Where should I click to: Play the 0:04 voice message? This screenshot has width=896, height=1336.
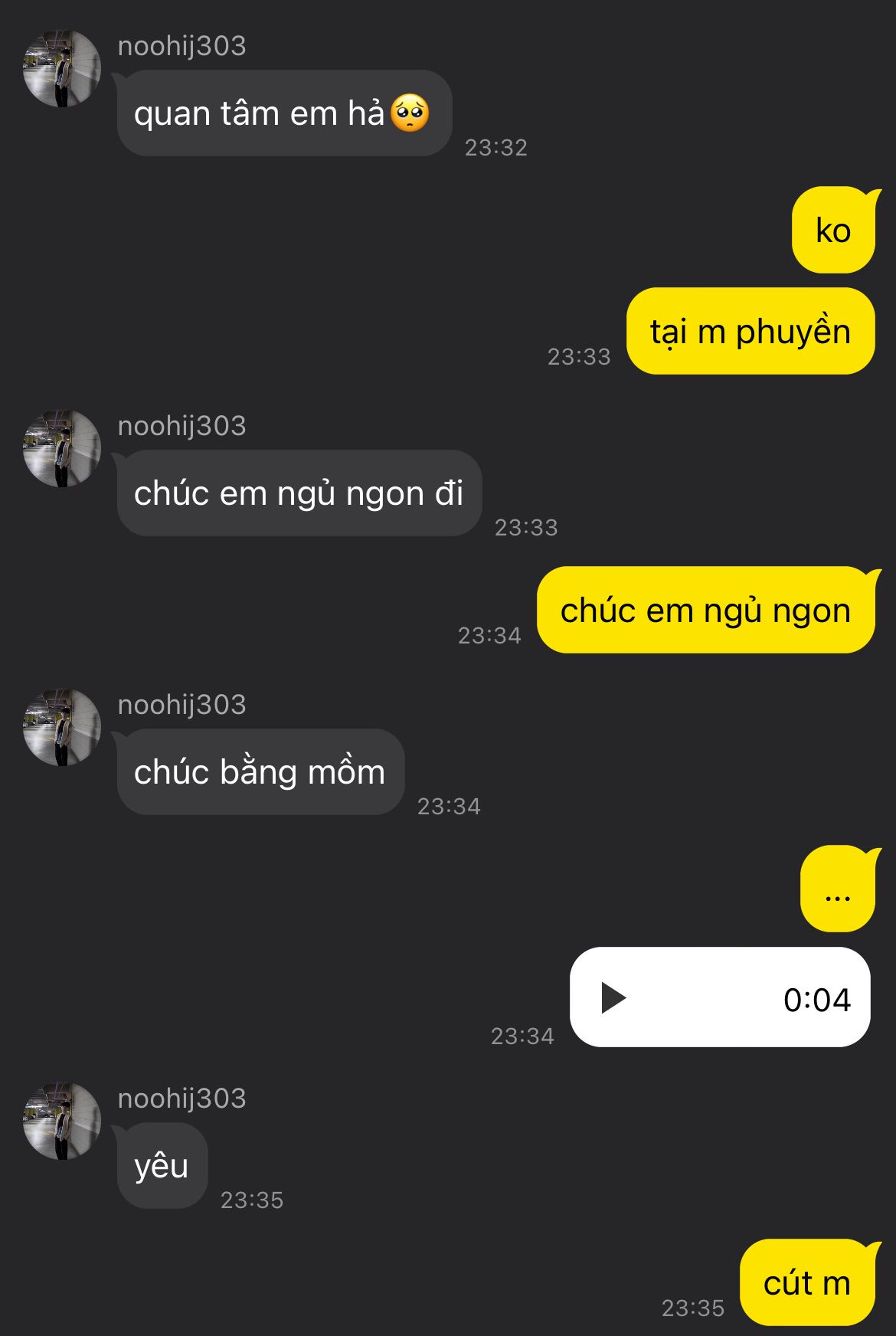[x=613, y=998]
